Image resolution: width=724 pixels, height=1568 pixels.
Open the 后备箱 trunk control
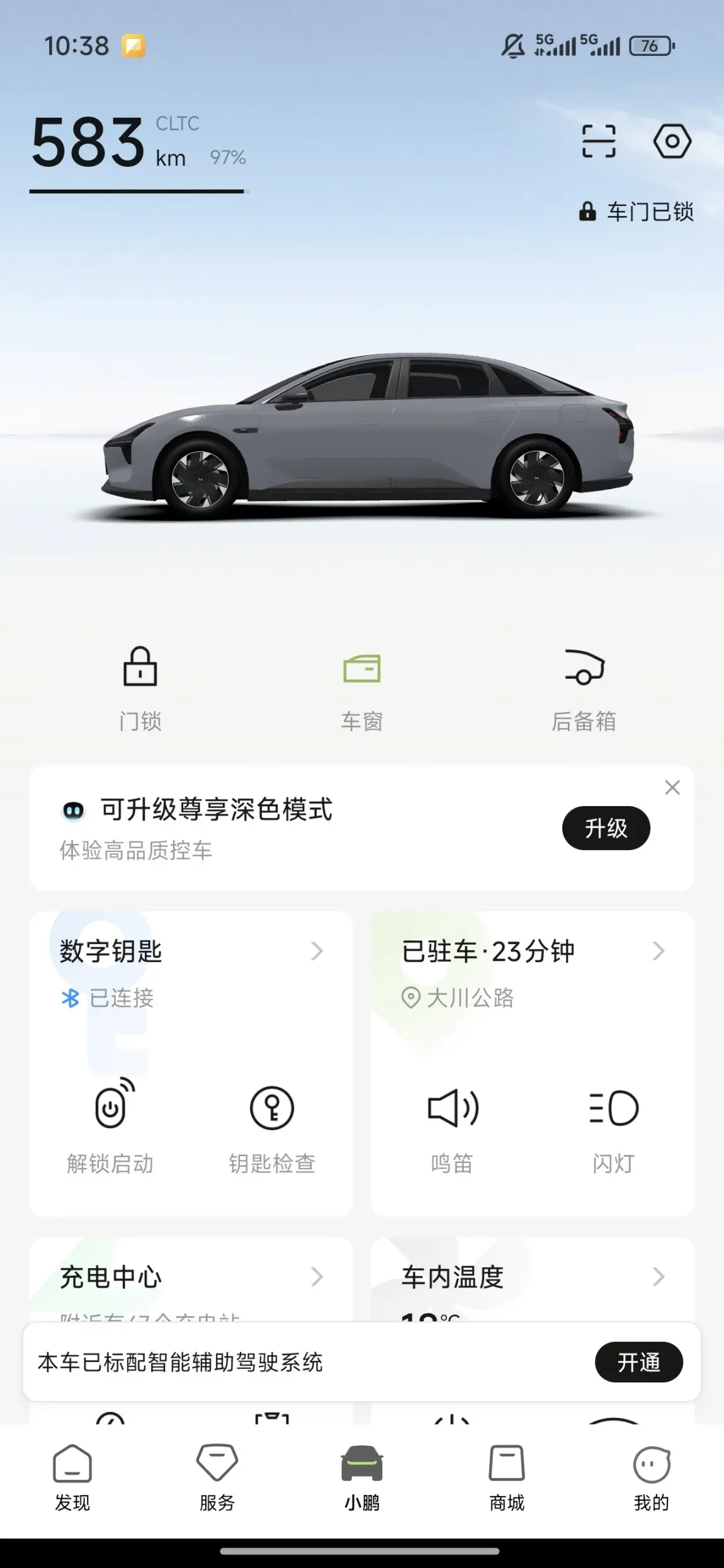[584, 688]
